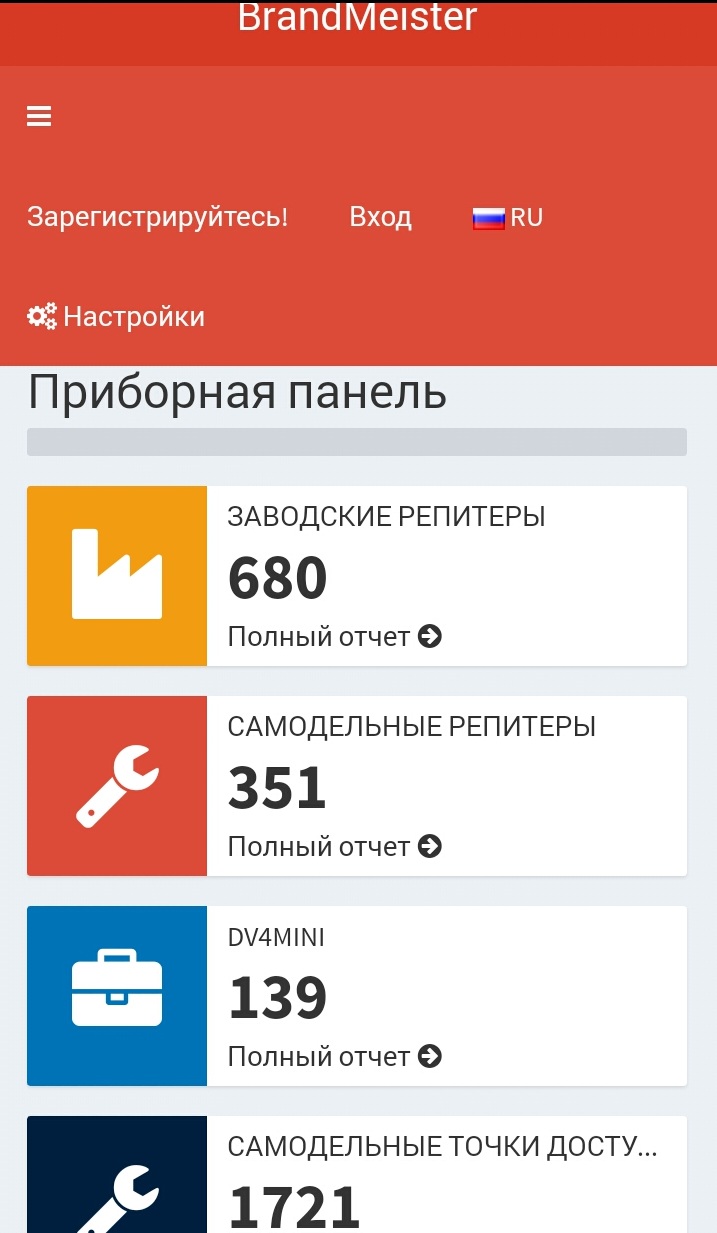Open the Вход login link

(380, 217)
